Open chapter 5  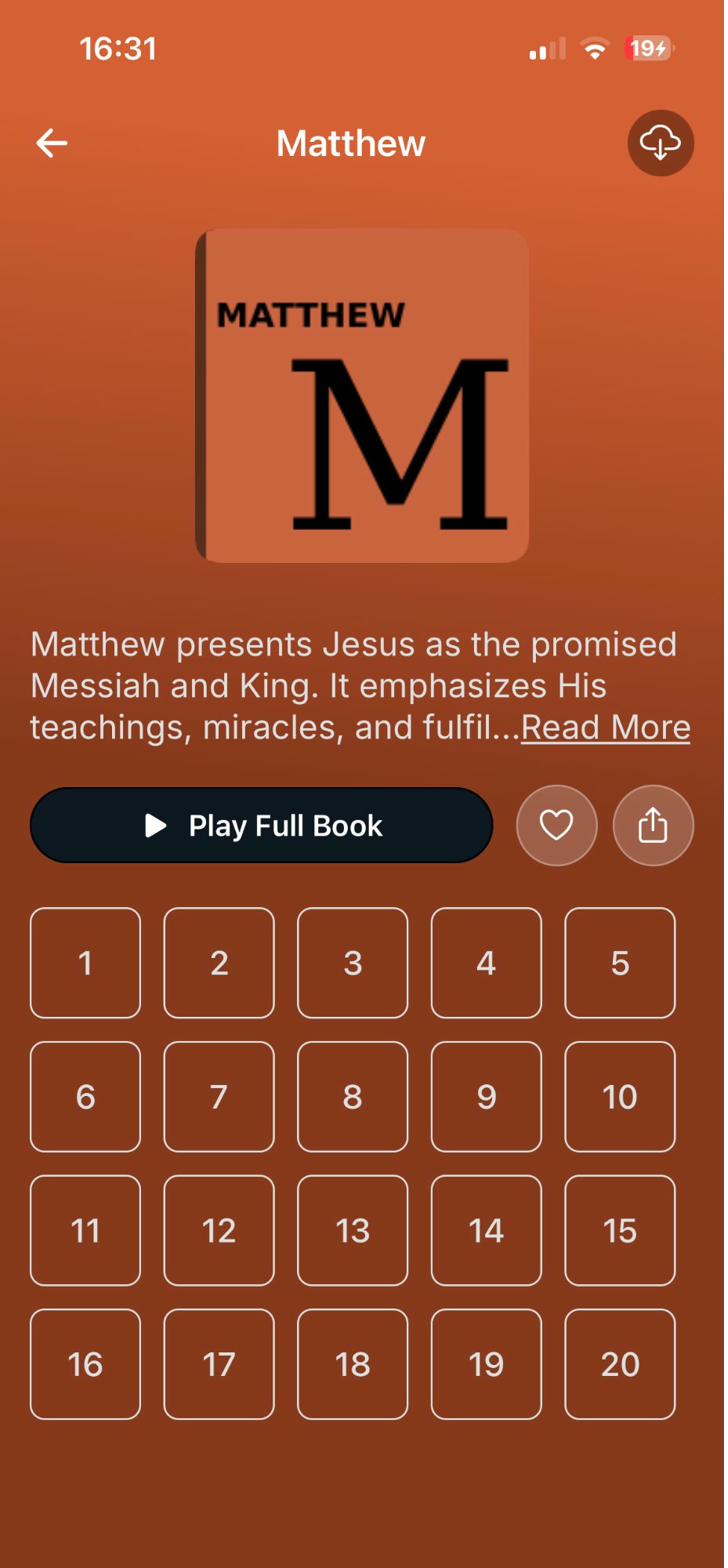pyautogui.click(x=619, y=963)
